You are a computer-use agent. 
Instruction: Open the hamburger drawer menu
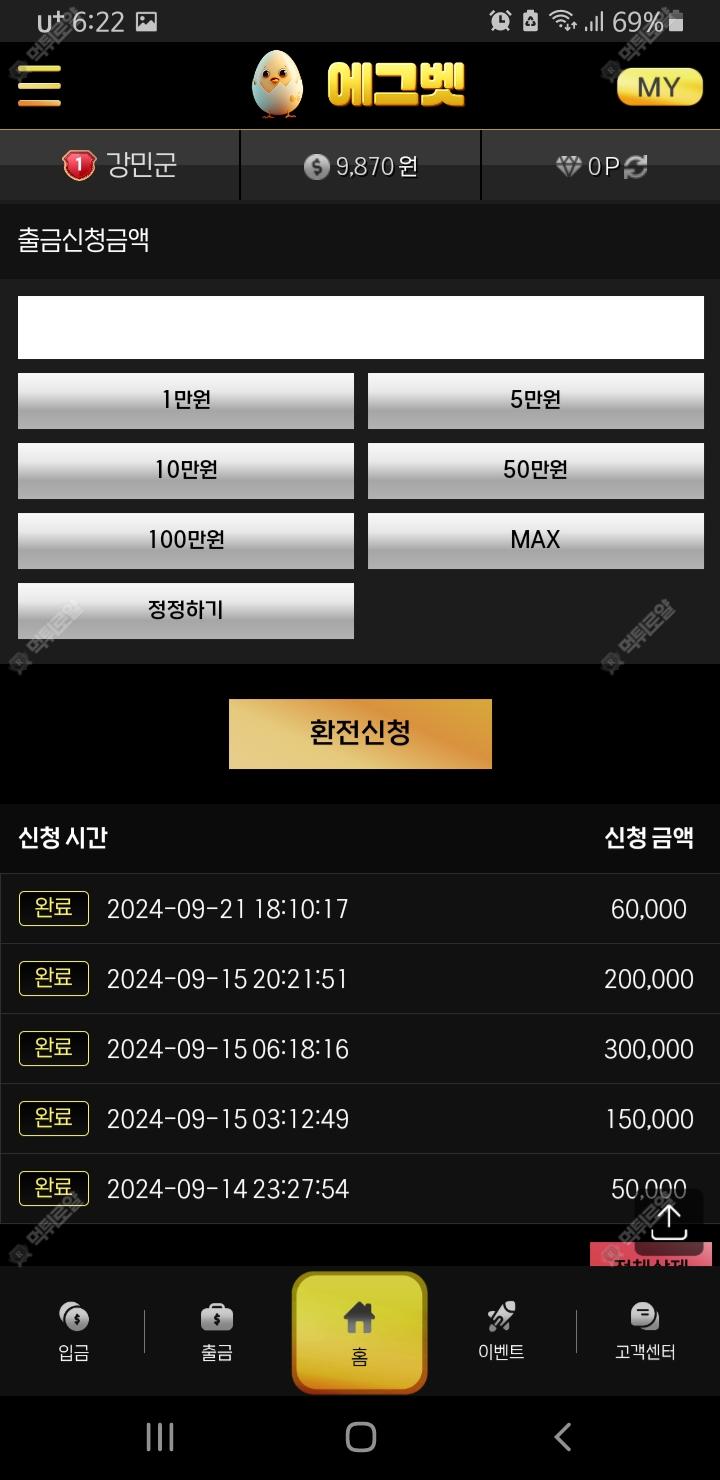pos(39,86)
